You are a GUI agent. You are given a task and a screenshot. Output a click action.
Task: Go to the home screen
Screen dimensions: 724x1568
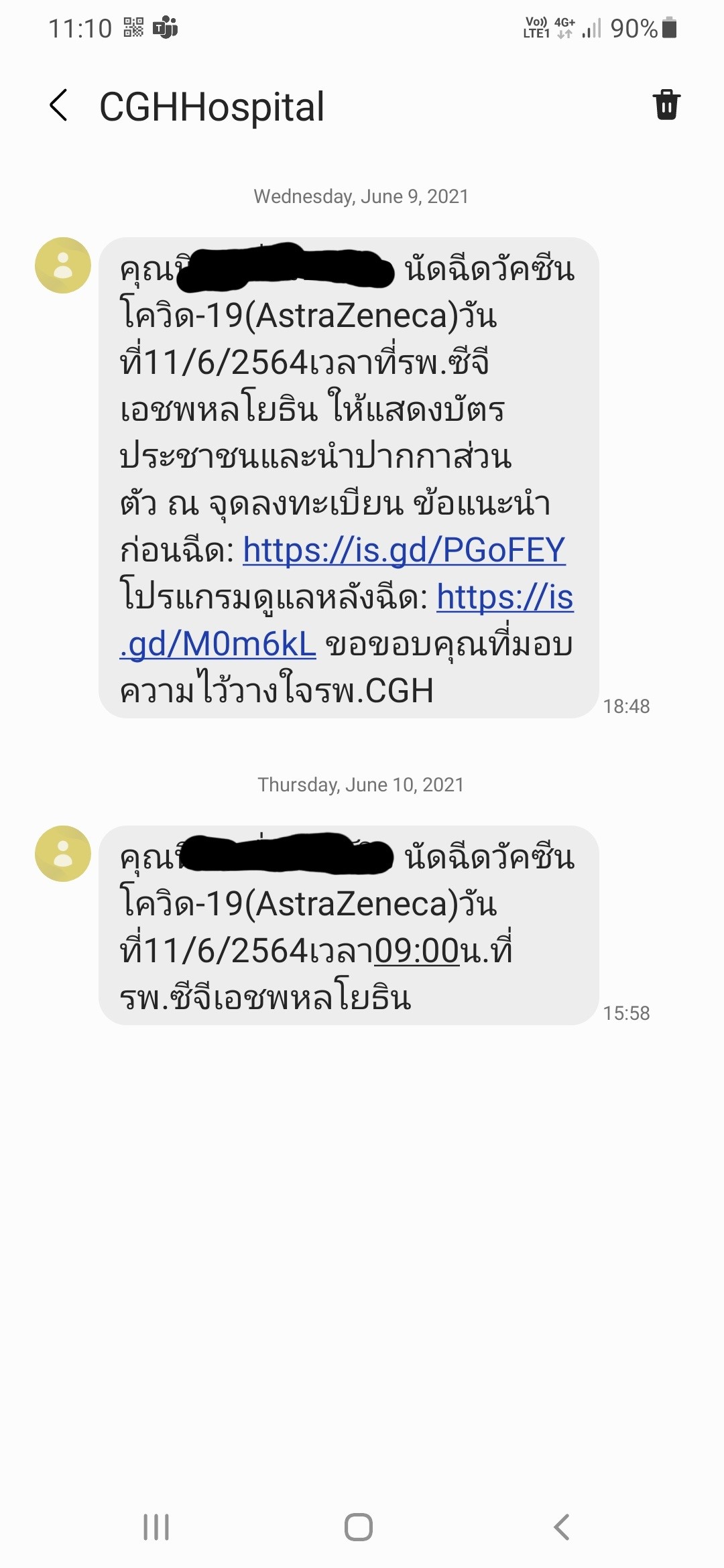click(x=359, y=1527)
